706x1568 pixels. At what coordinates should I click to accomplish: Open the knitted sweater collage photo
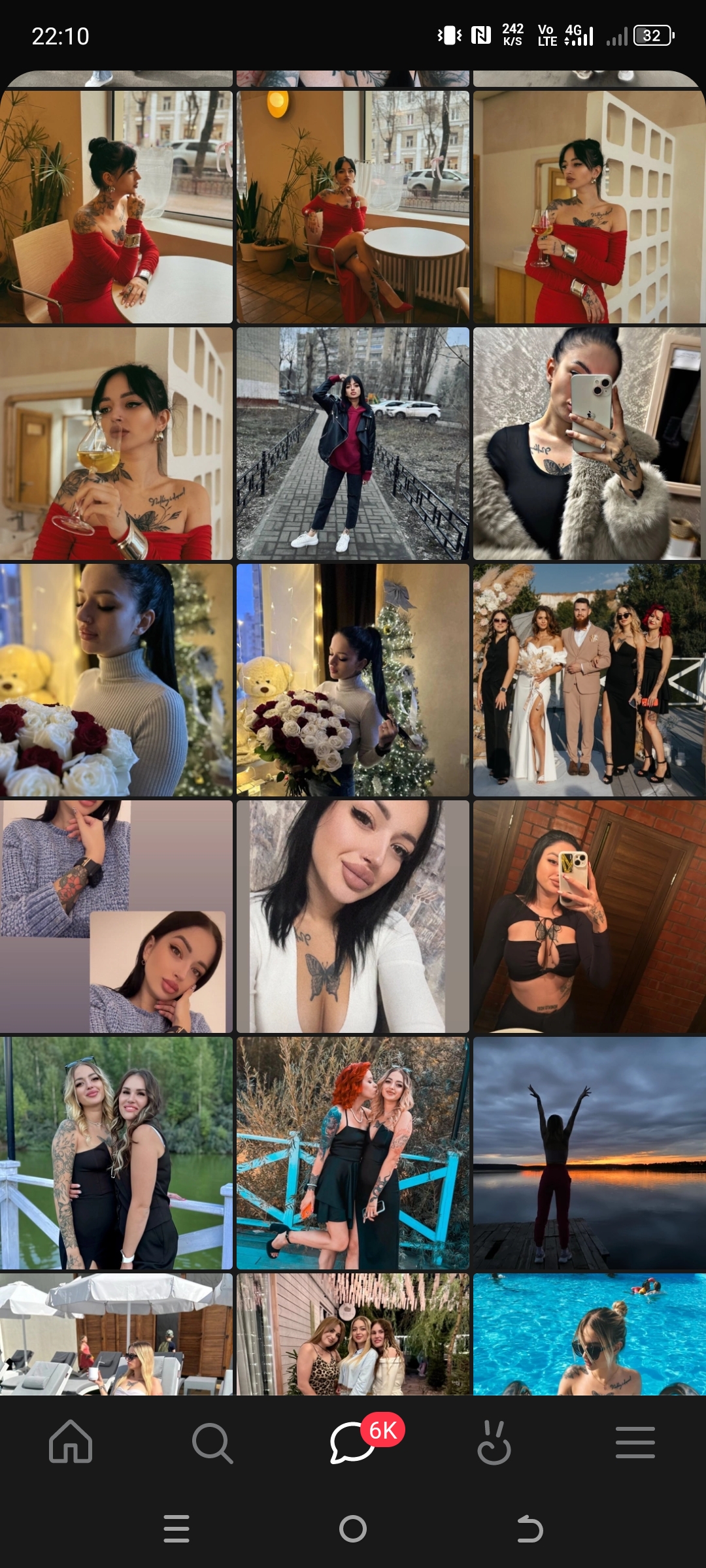coord(116,917)
